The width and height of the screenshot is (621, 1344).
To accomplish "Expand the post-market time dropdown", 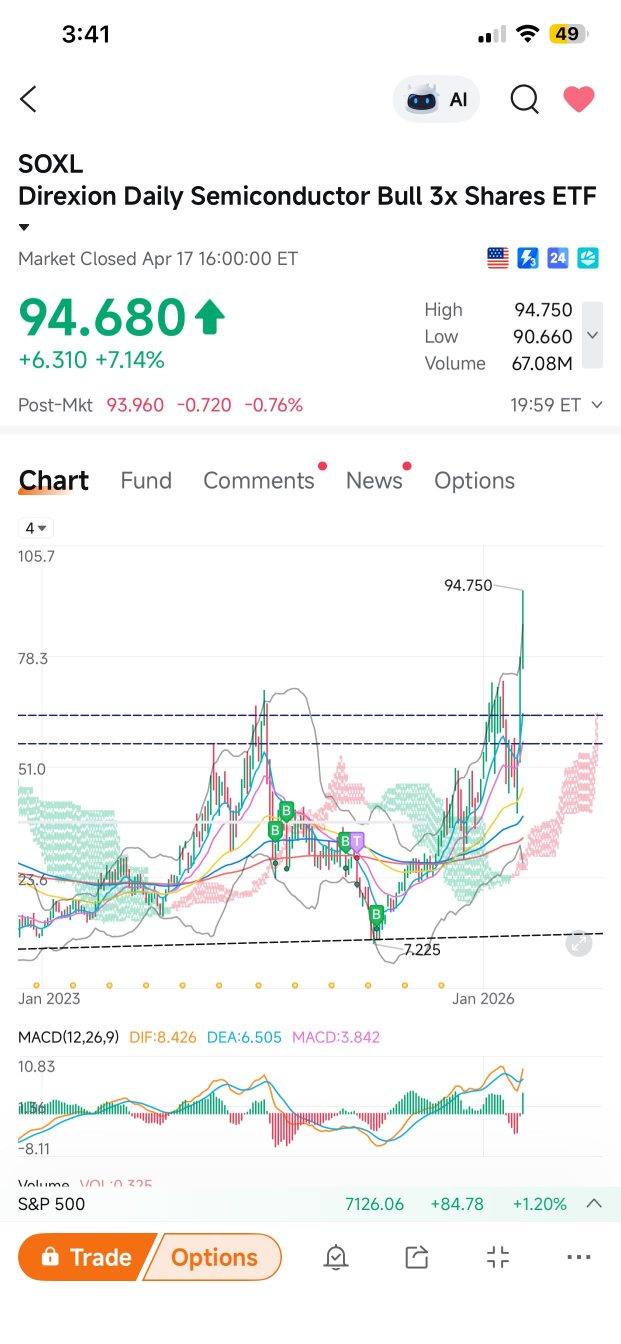I will point(597,405).
